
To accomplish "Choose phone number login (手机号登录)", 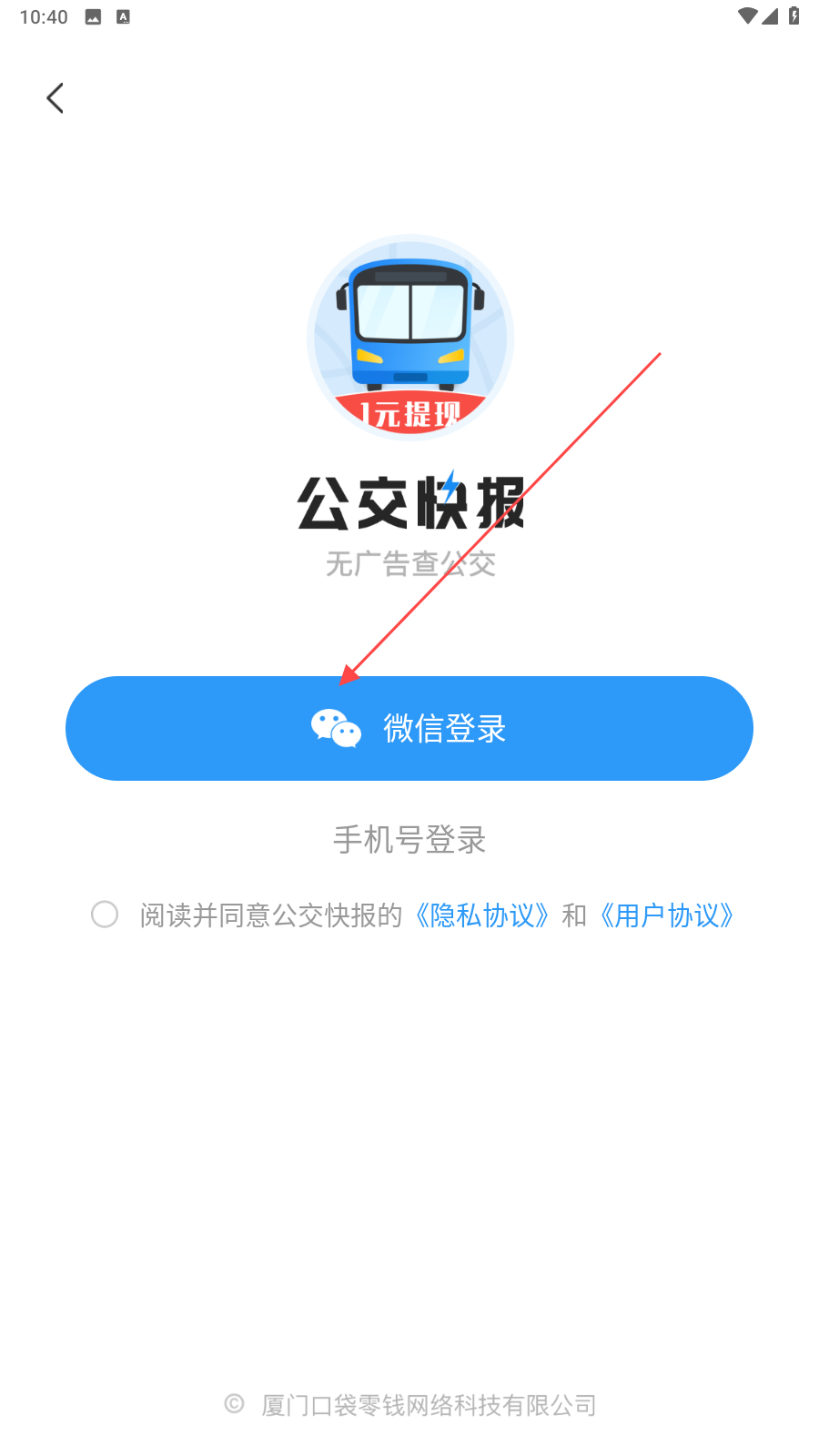I will [409, 839].
